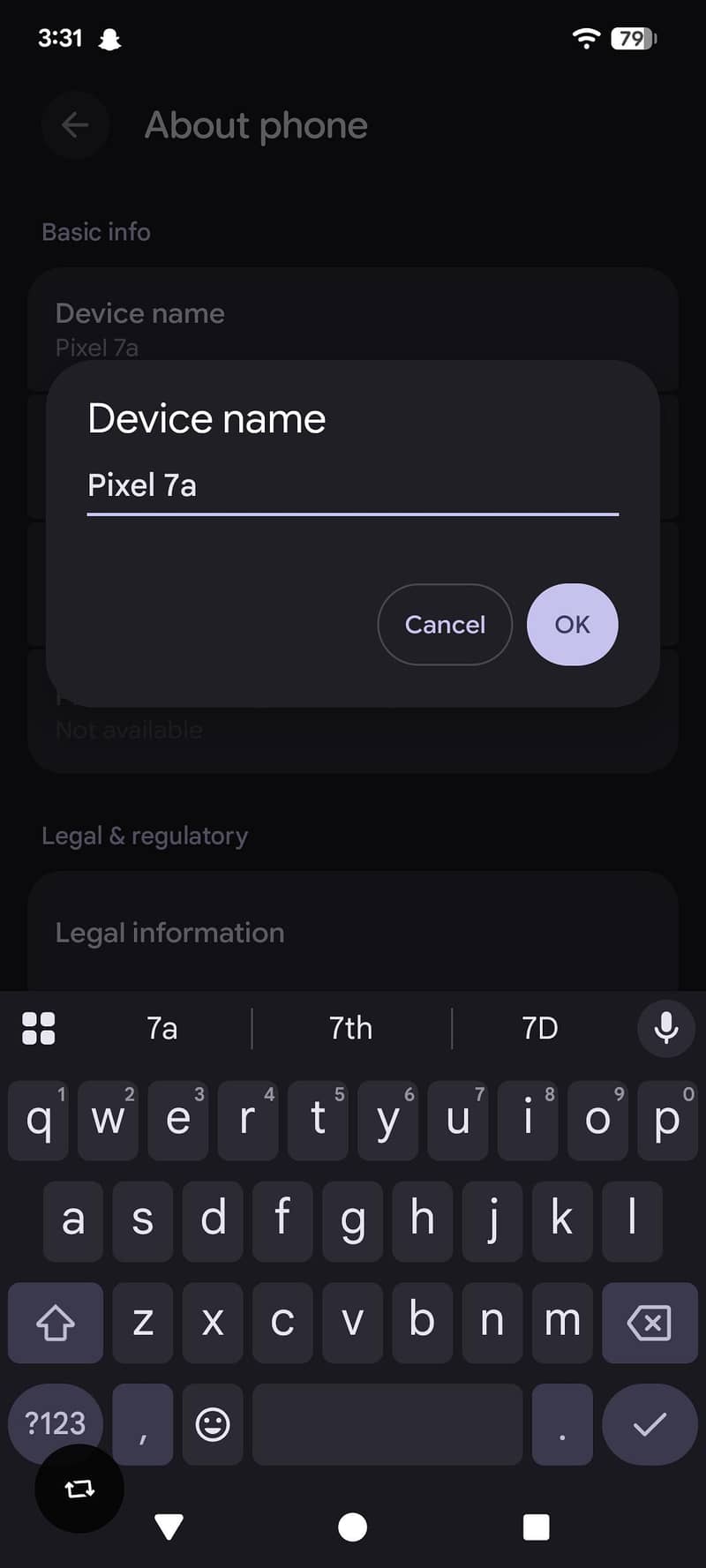Viewport: 706px width, 1568px height.
Task: Open the emoji keyboard
Action: coord(213,1424)
